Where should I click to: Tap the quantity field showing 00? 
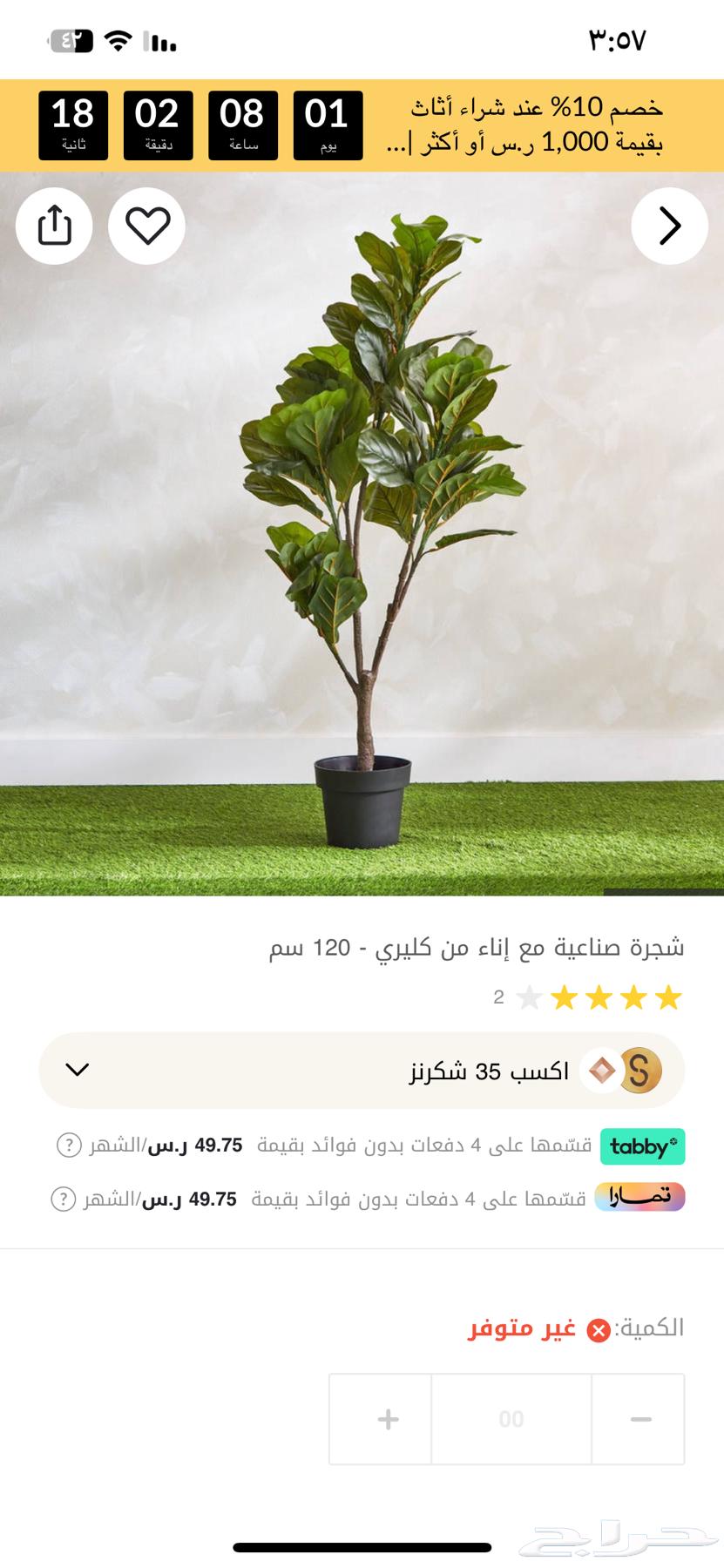click(511, 1418)
